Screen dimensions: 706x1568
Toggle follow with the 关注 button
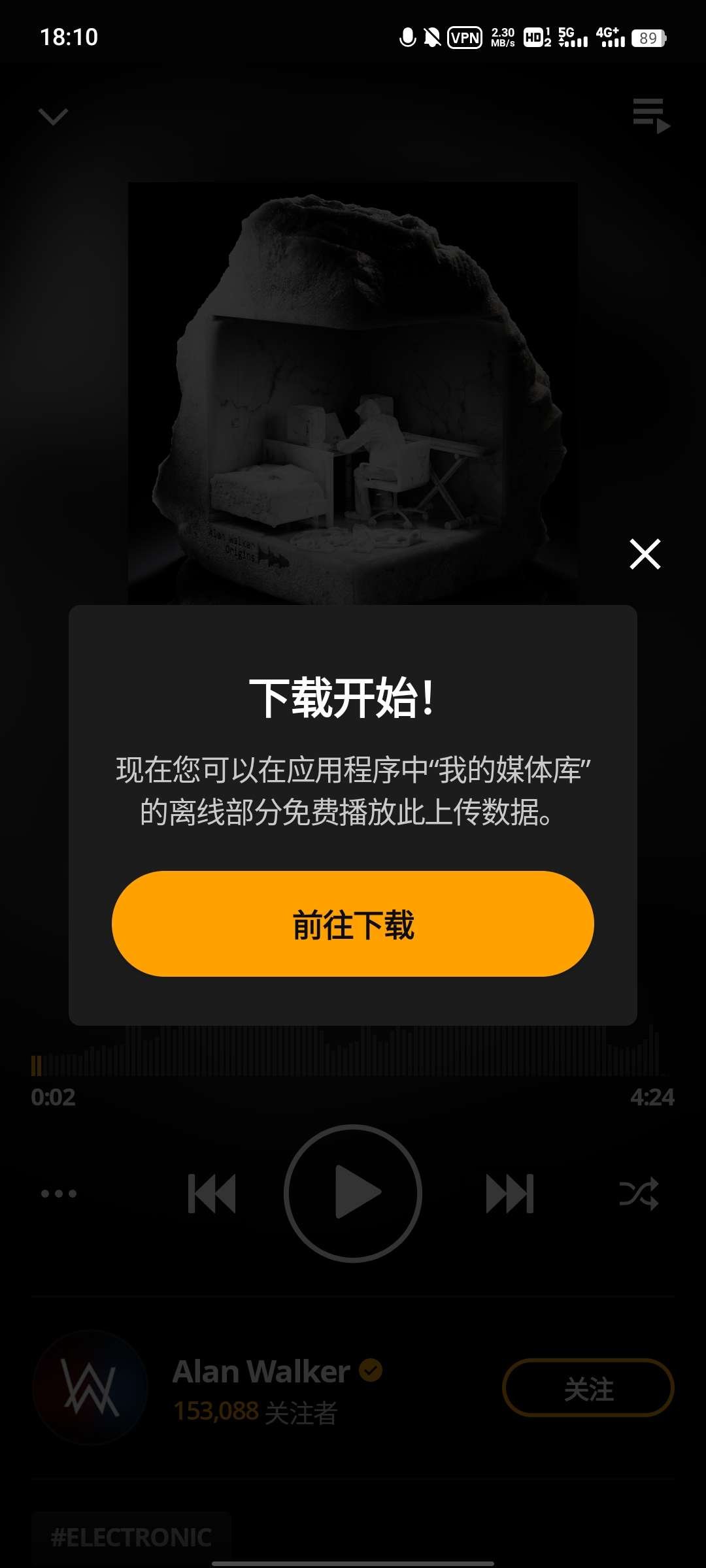pyautogui.click(x=588, y=1388)
